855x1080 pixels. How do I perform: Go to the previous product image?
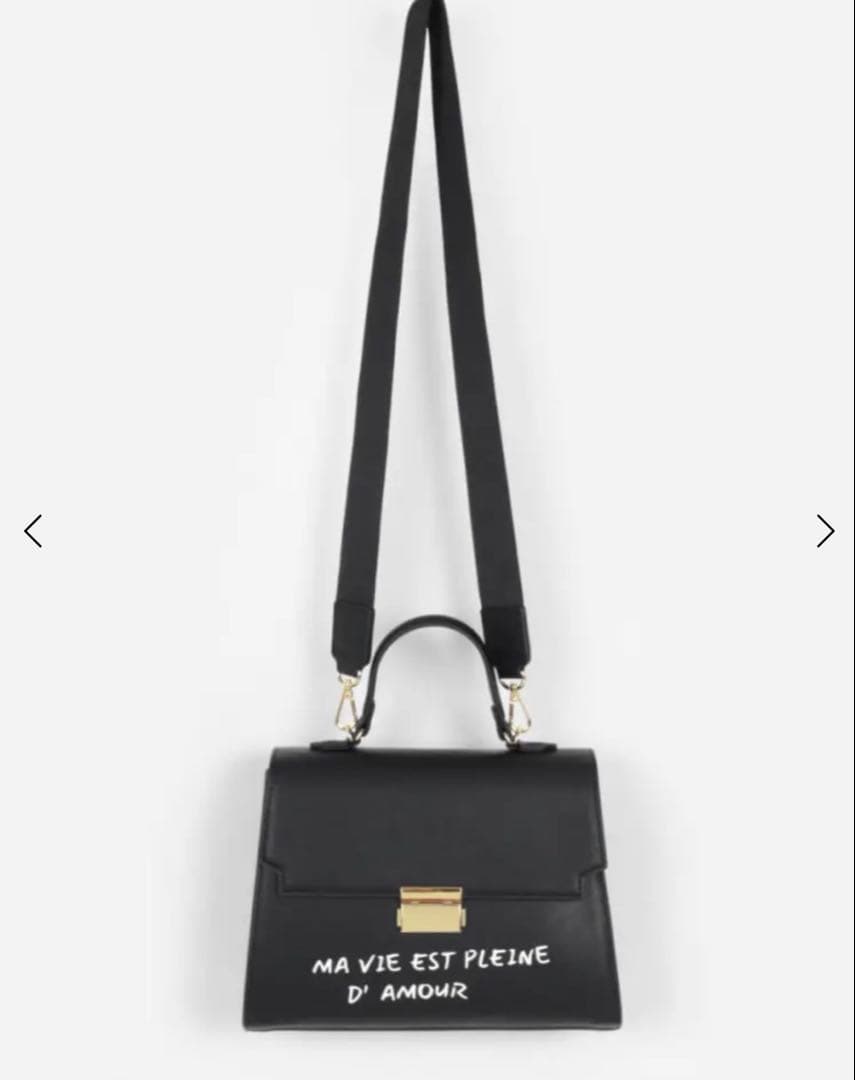[33, 531]
